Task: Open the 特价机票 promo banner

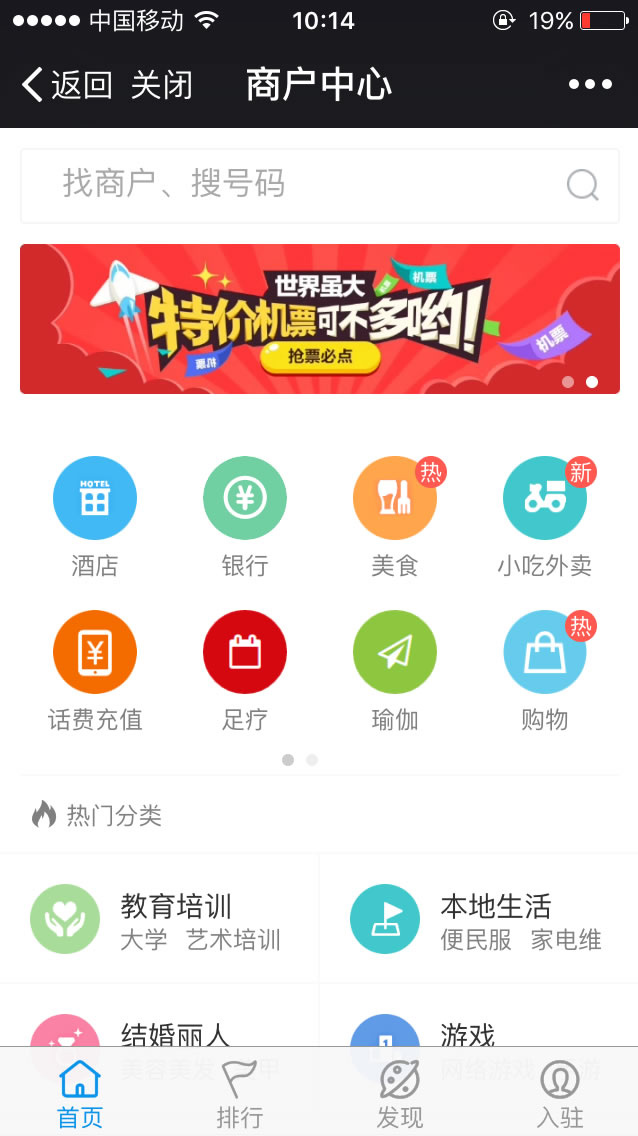Action: click(x=319, y=319)
